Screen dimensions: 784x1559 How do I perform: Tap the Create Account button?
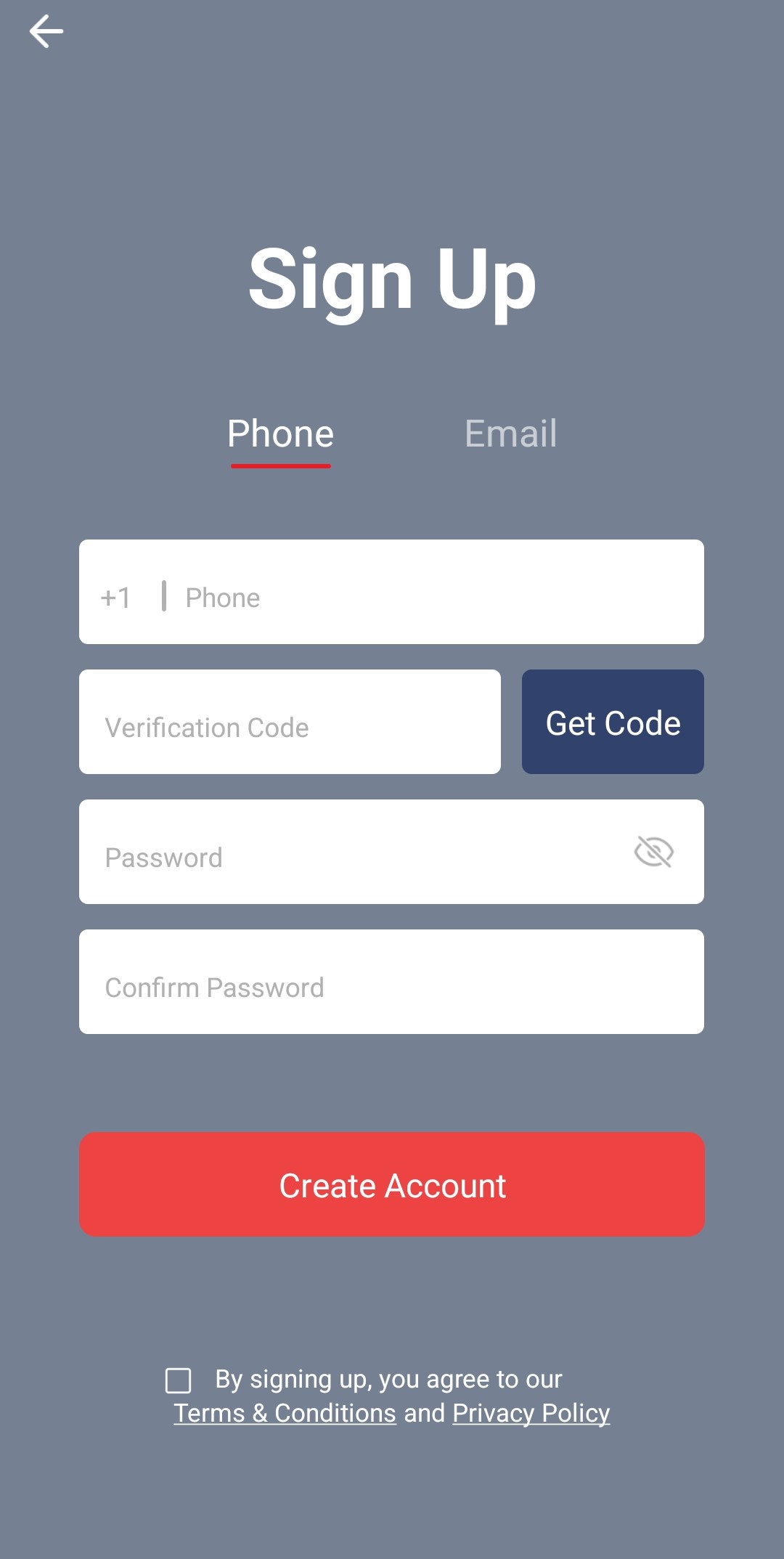pos(392,1184)
